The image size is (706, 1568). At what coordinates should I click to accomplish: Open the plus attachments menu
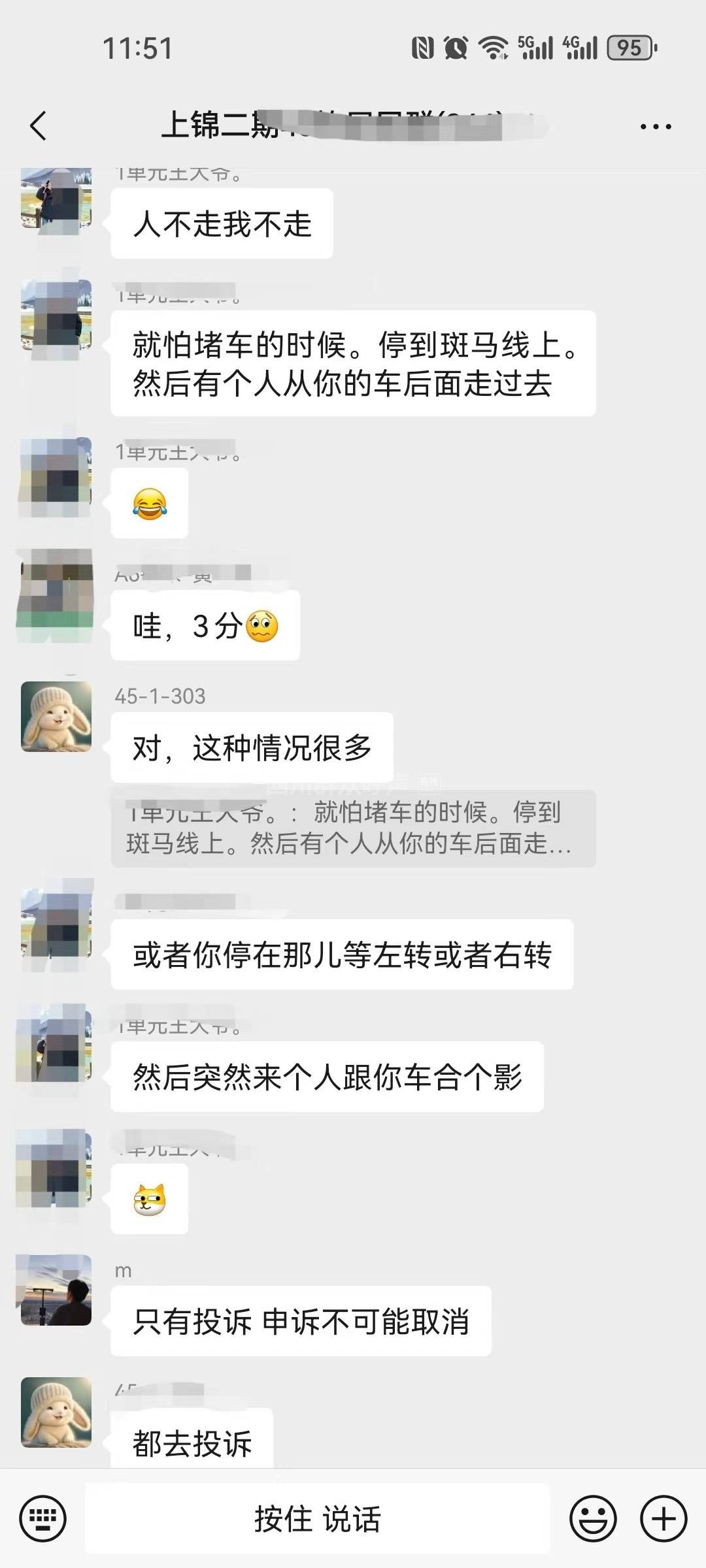[663, 1518]
